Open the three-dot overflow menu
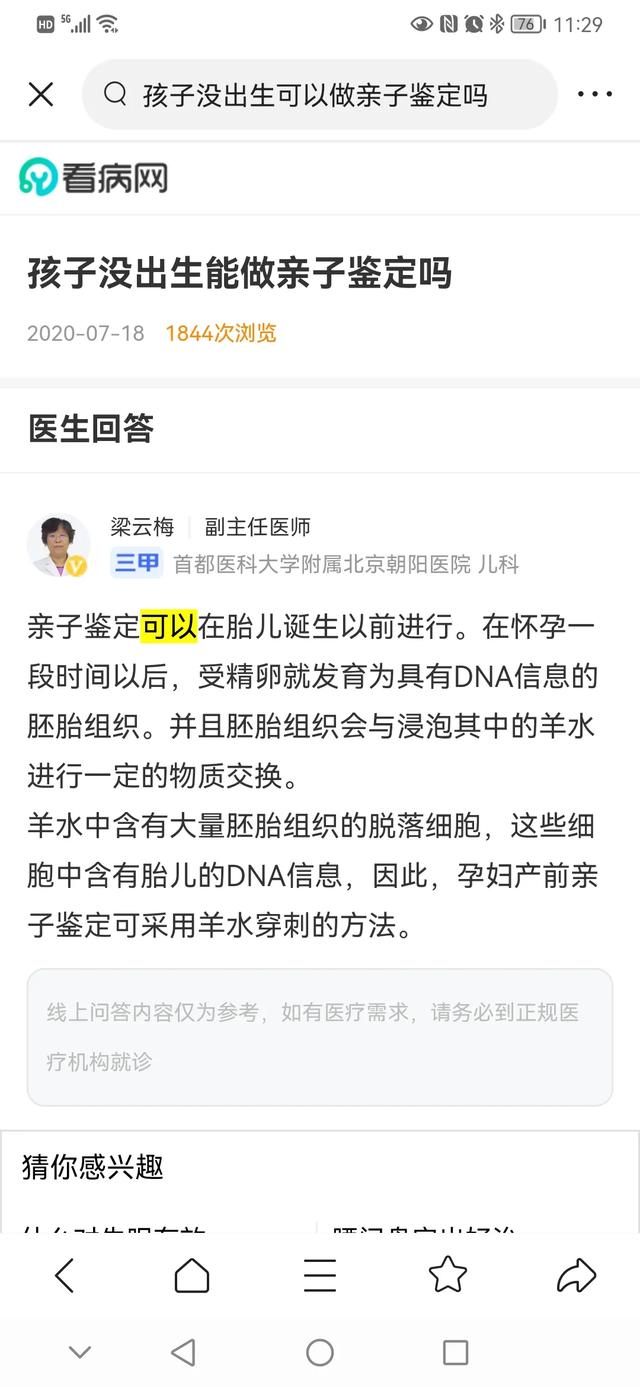This screenshot has height=1387, width=640. (x=595, y=95)
